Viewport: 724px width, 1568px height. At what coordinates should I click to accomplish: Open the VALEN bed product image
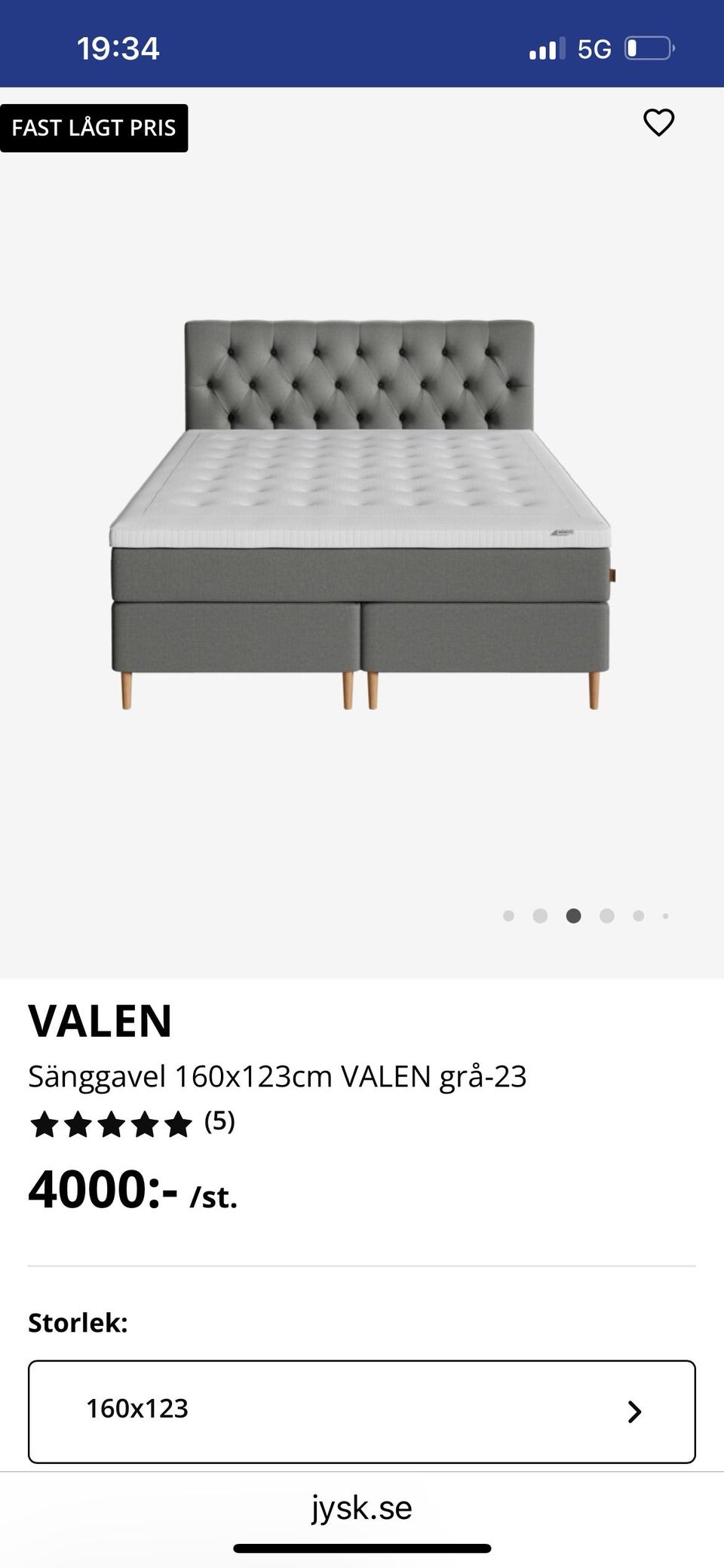pyautogui.click(x=361, y=515)
